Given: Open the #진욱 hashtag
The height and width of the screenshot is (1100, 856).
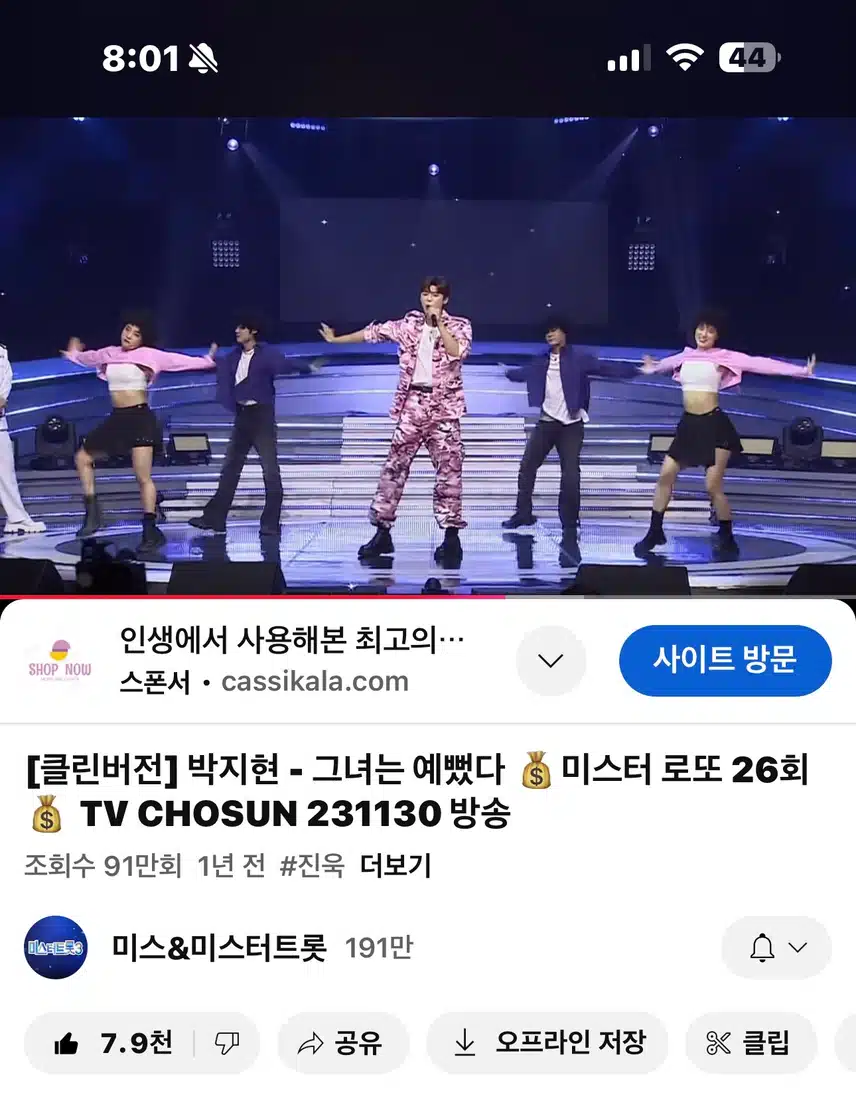Looking at the screenshot, I should coord(311,865).
